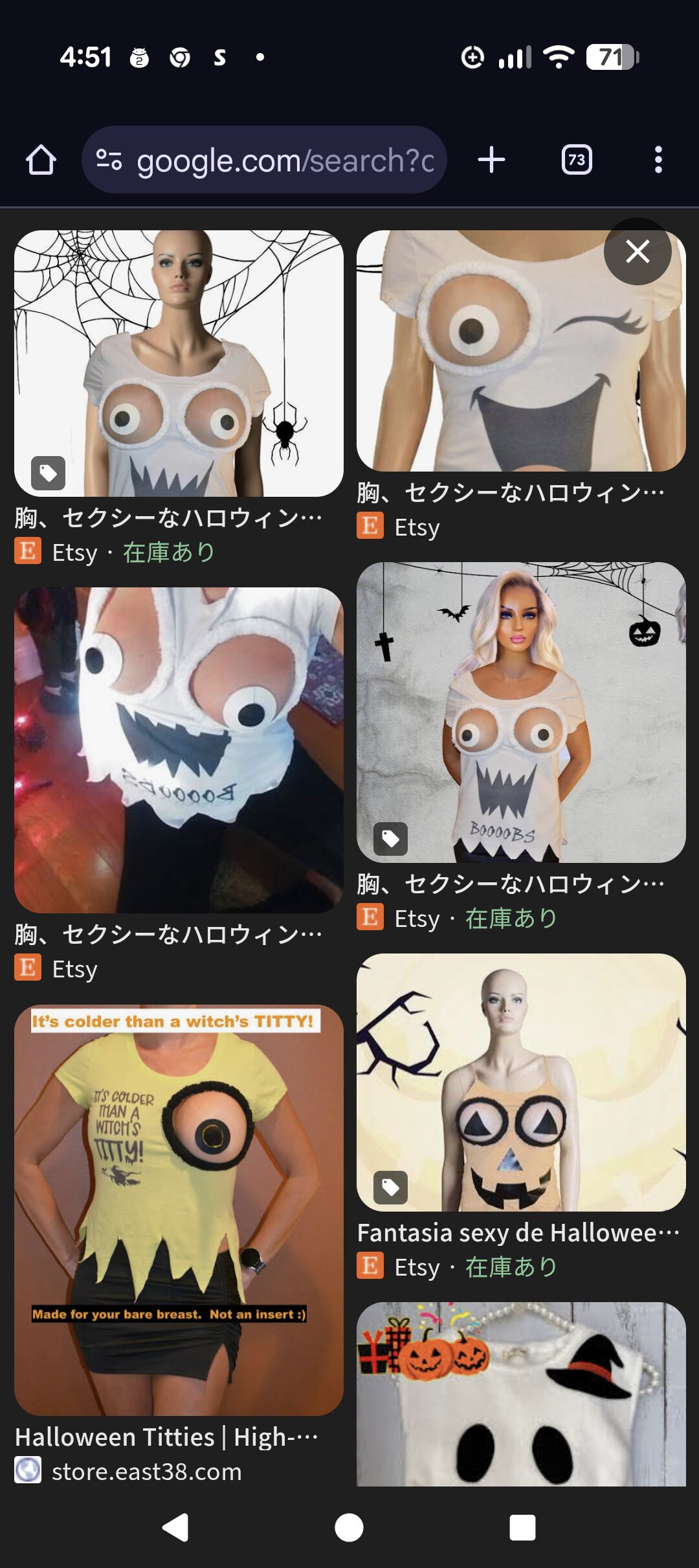Open the tab switcher showing 73 tabs
This screenshot has width=699, height=1568.
coord(577,160)
